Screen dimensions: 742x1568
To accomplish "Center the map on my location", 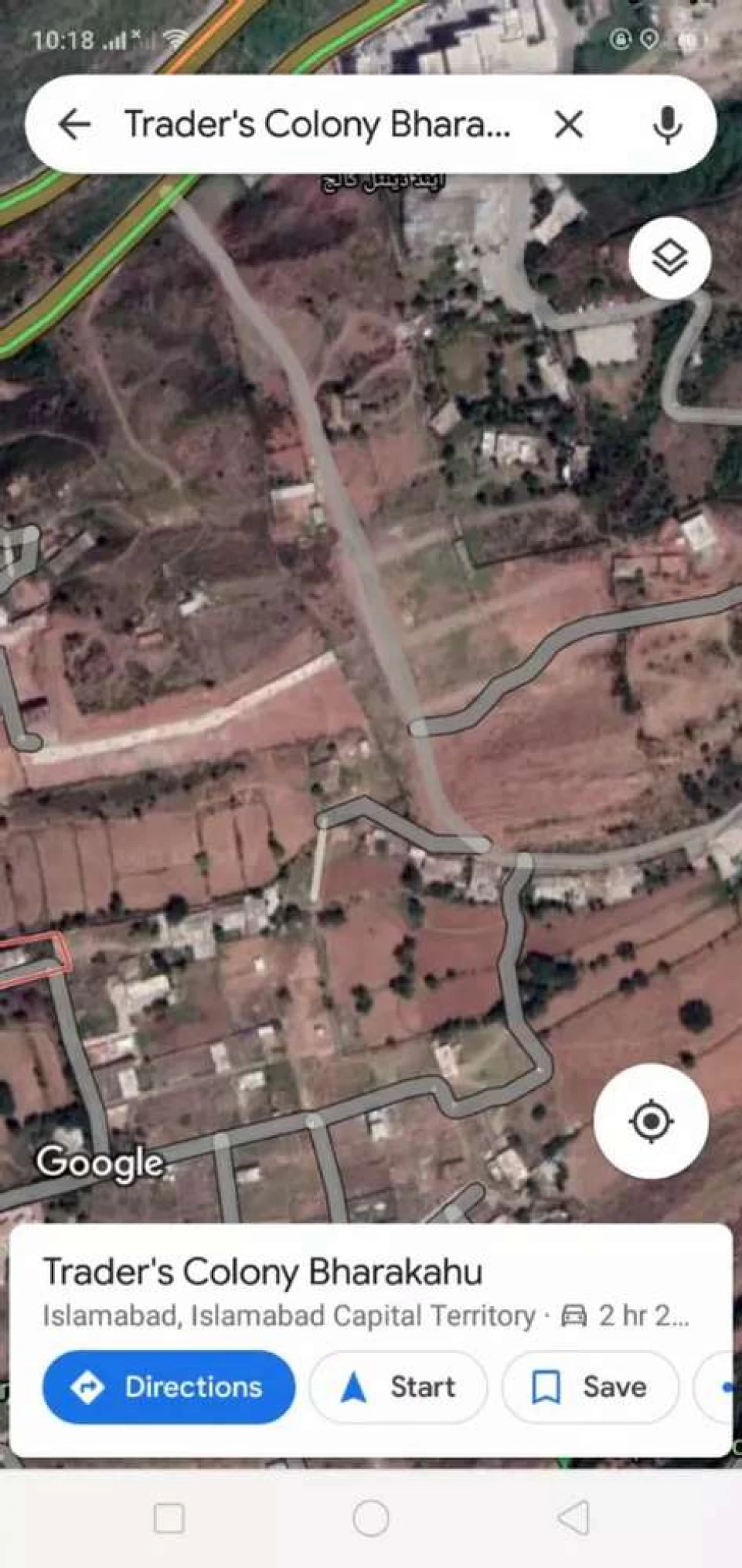I will pos(651,1121).
